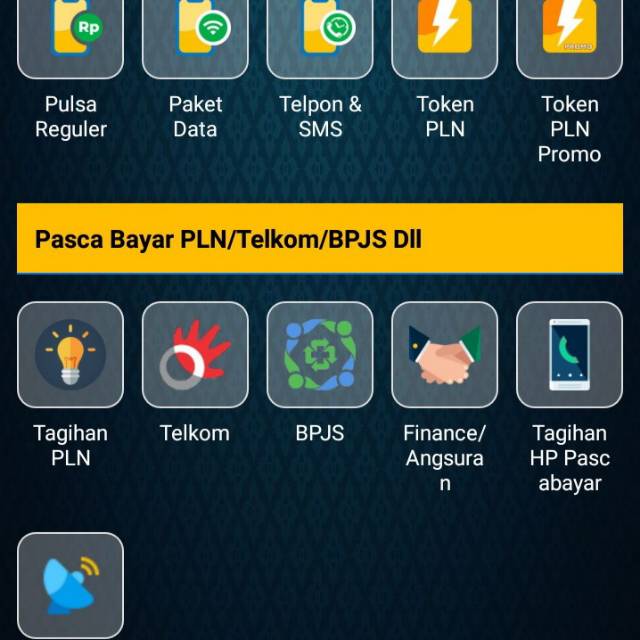
Task: Open Tagihan HP Pascabayar
Action: point(569,355)
